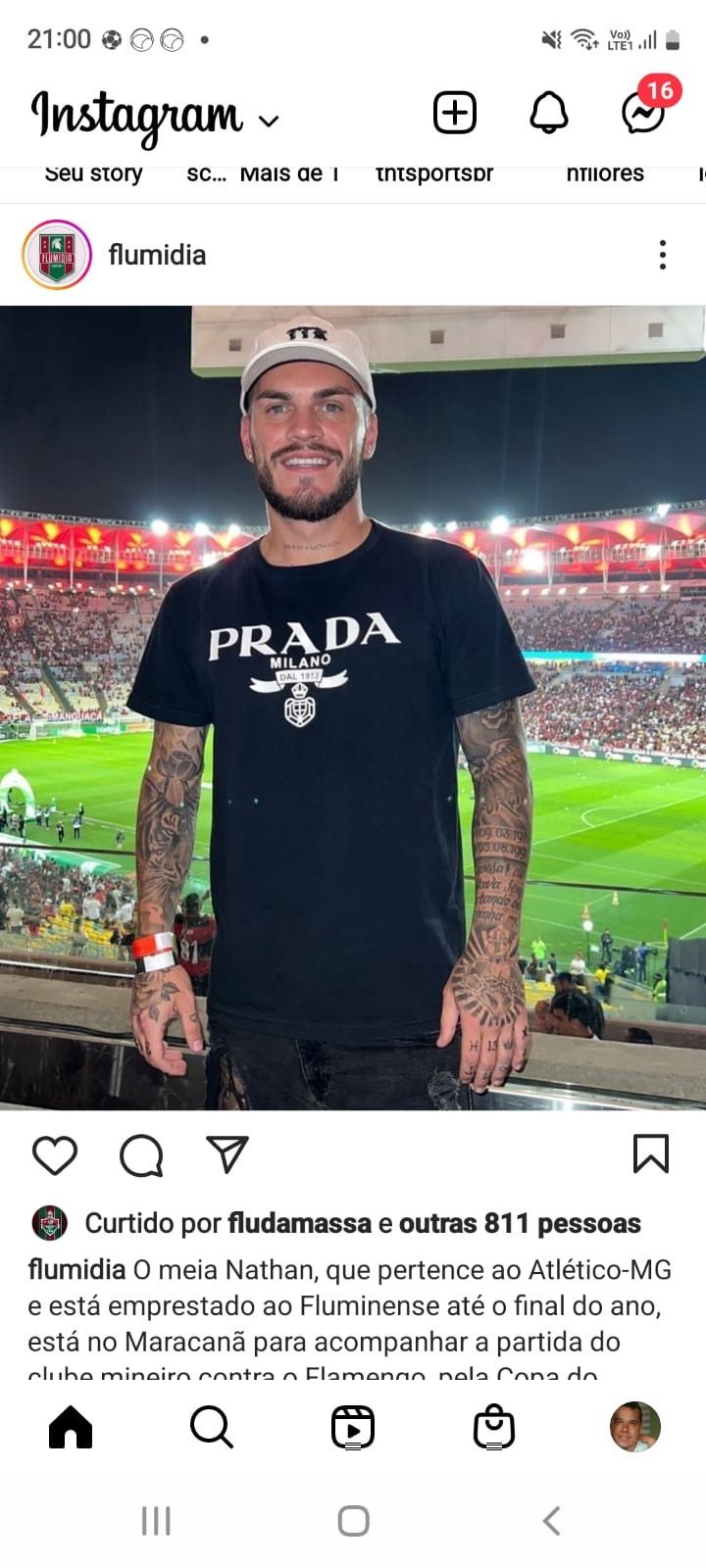Open flumidia's profile picture

[x=57, y=255]
